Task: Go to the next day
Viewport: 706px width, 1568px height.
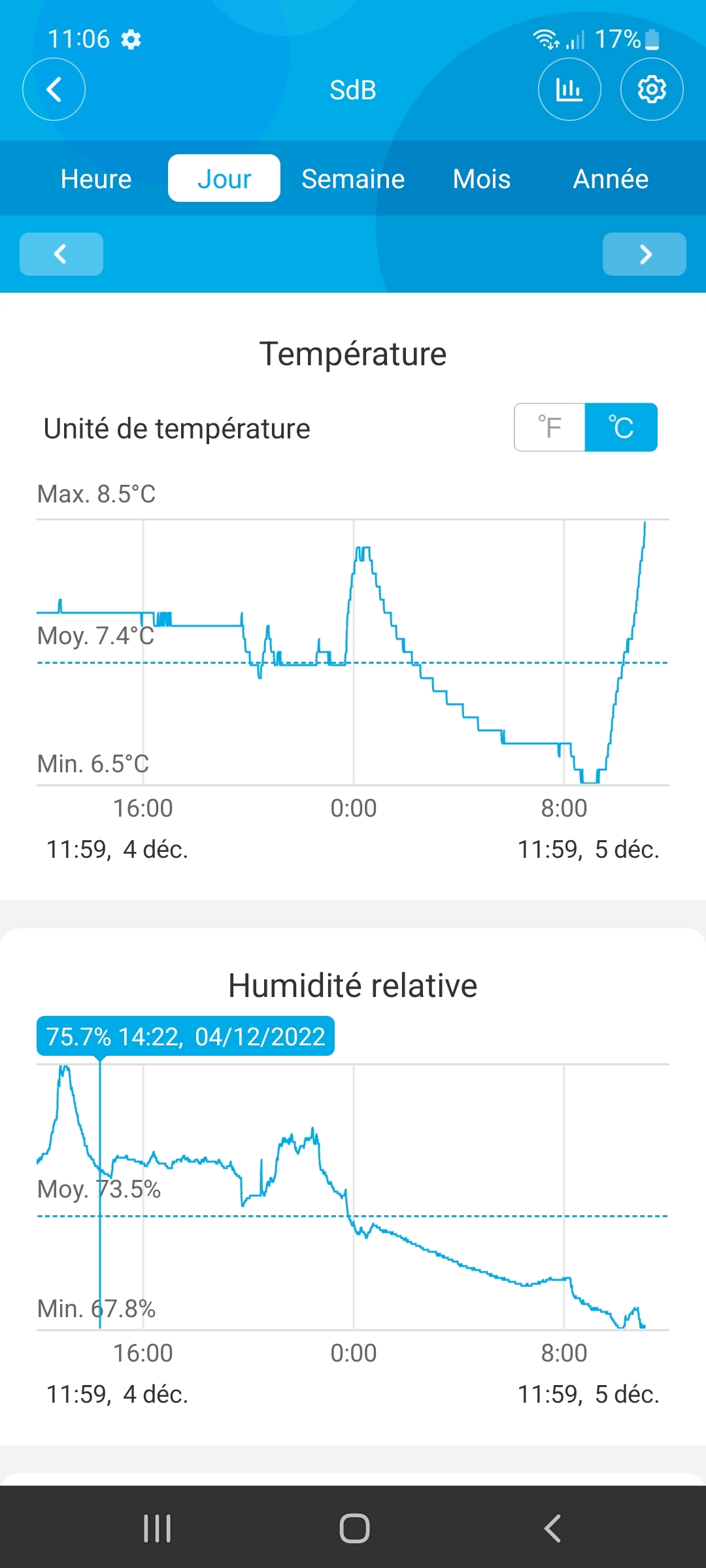Action: (x=644, y=254)
